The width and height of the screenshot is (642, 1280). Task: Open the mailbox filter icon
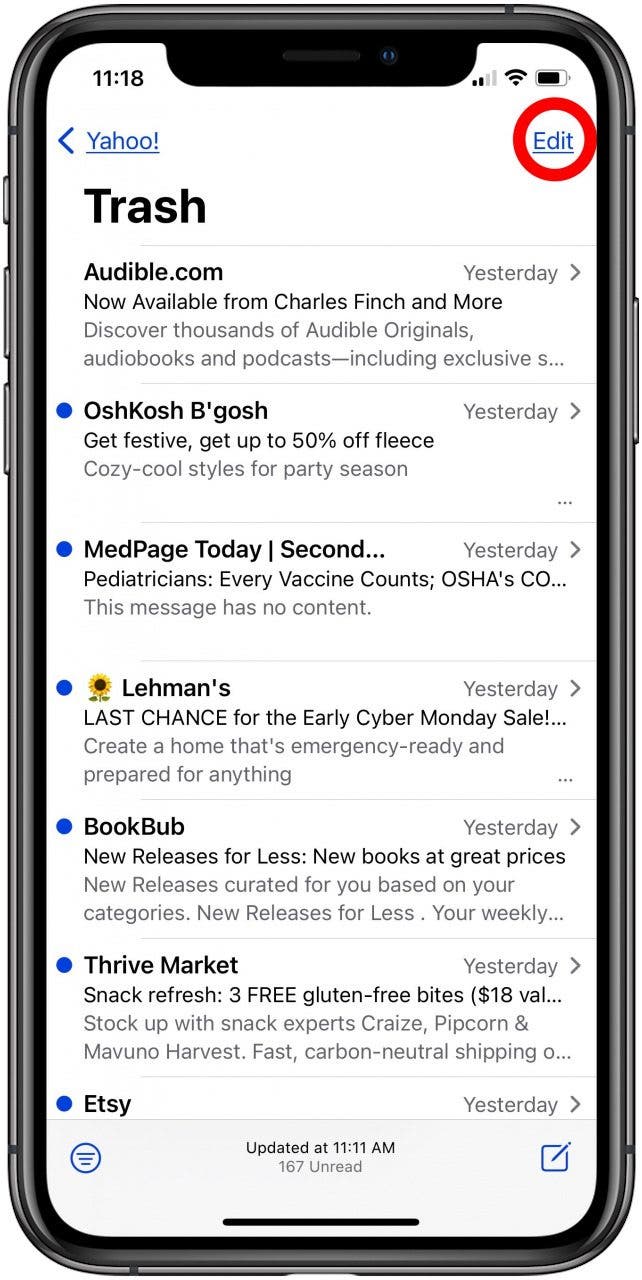point(86,1158)
